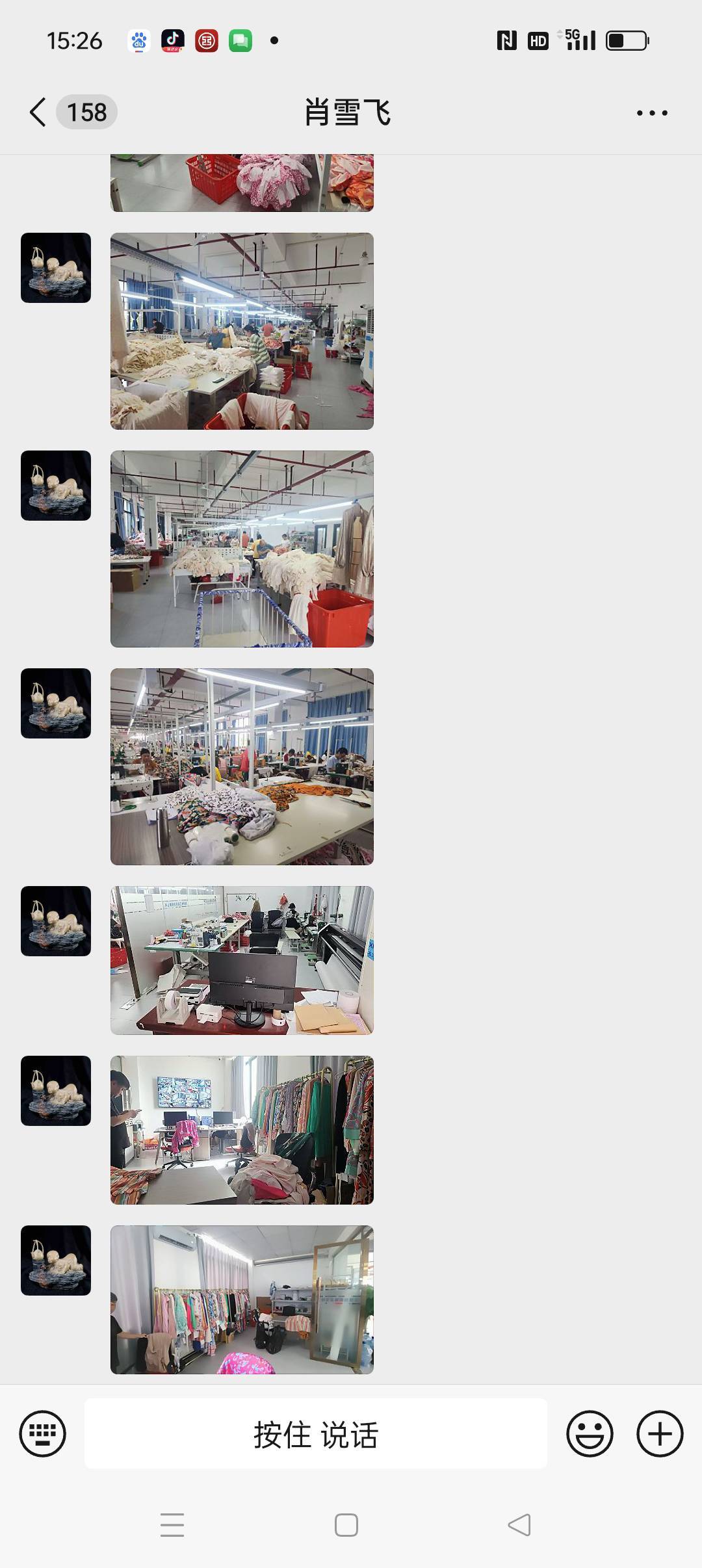Open the plus attachment menu
The width and height of the screenshot is (702, 1568).
[x=660, y=1433]
